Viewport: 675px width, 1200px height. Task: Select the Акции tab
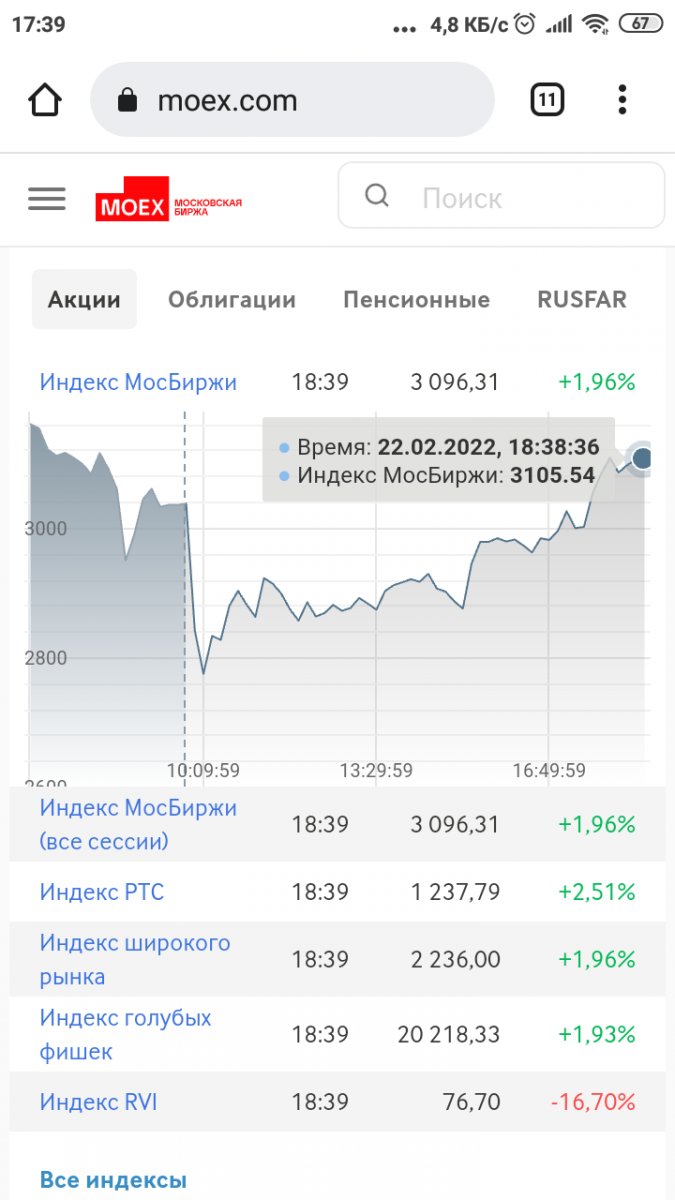84,299
